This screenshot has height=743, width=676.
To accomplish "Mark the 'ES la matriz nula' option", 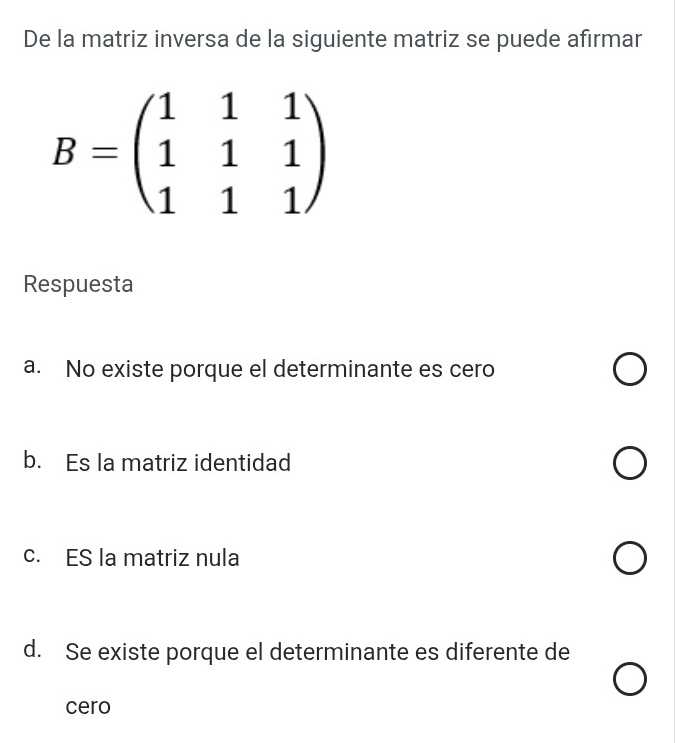I will click(629, 559).
